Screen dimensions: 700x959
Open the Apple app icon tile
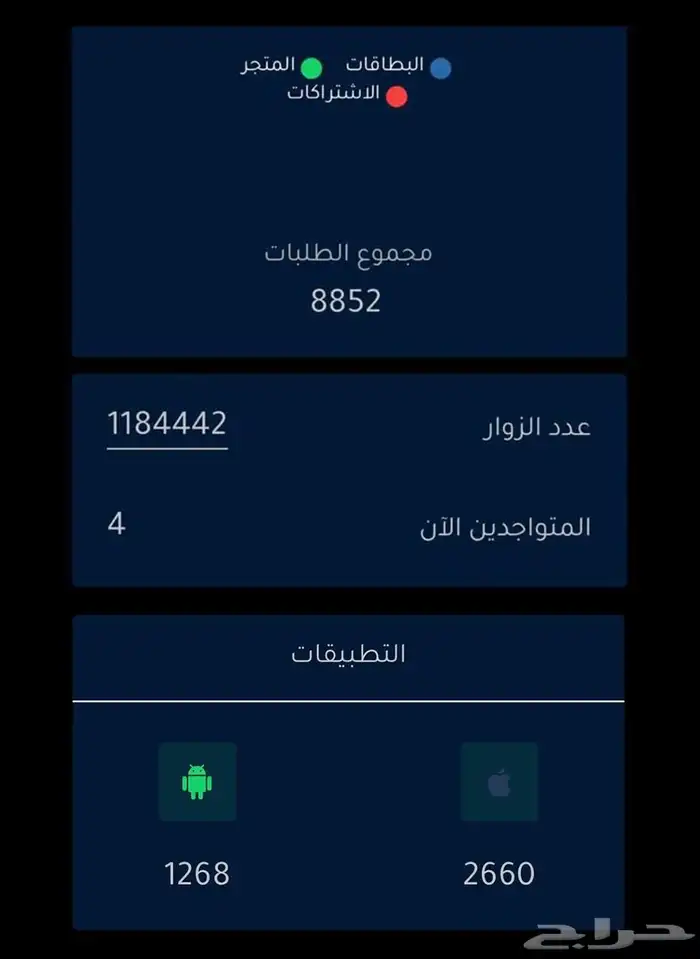tap(499, 782)
